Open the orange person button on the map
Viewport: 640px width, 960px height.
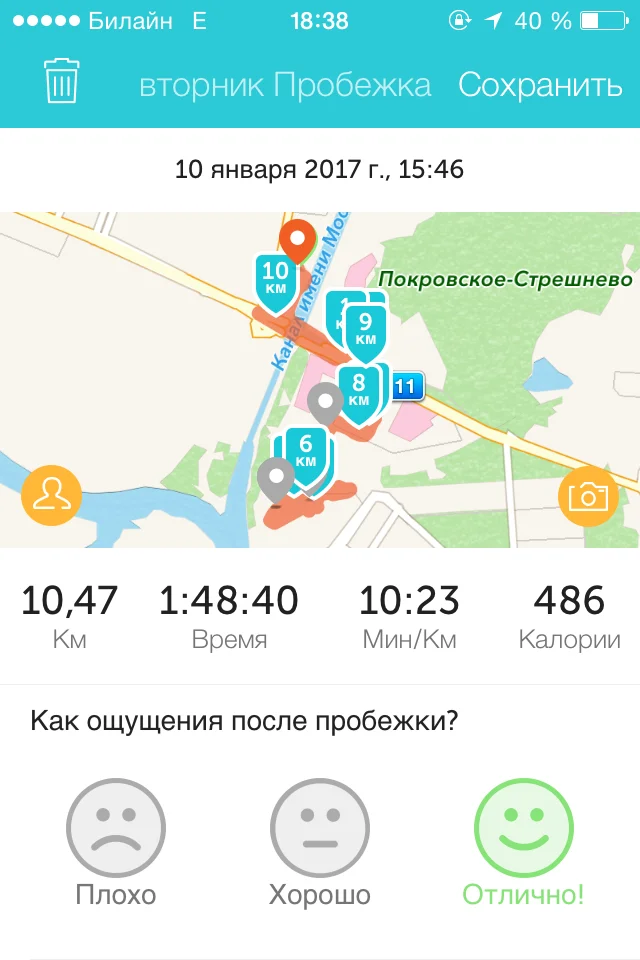(51, 496)
